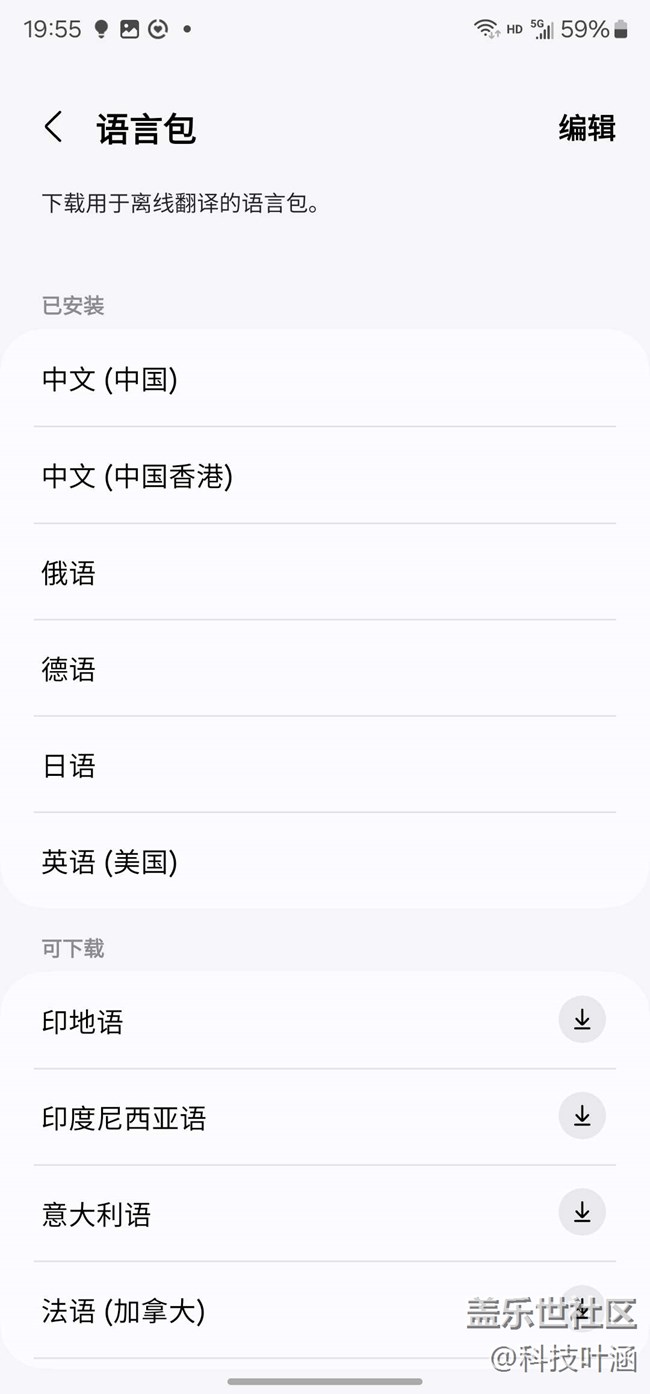Go back from the 语言包 page
This screenshot has width=650, height=1394.
click(54, 128)
